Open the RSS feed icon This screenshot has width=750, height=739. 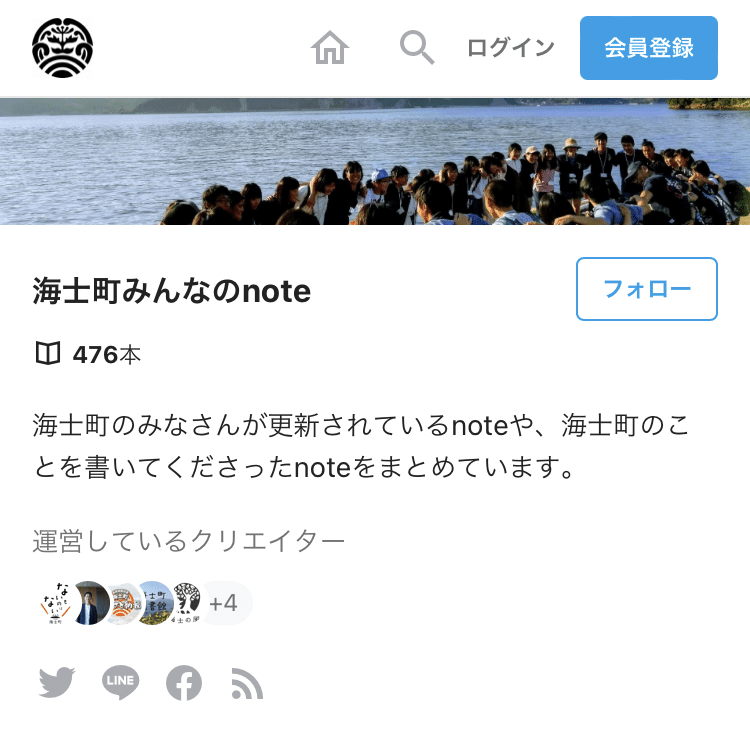[246, 683]
